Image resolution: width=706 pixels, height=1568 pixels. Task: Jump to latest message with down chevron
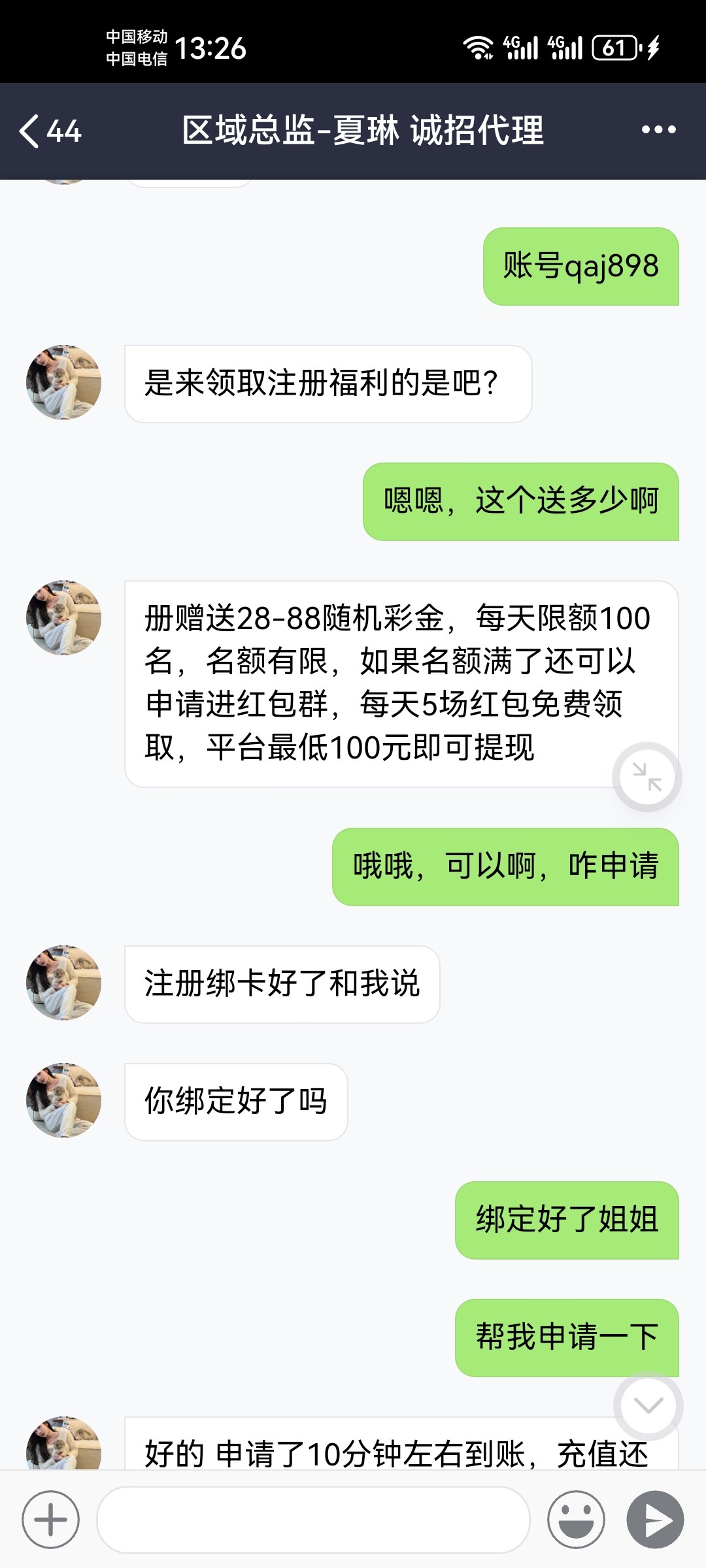(x=648, y=1405)
